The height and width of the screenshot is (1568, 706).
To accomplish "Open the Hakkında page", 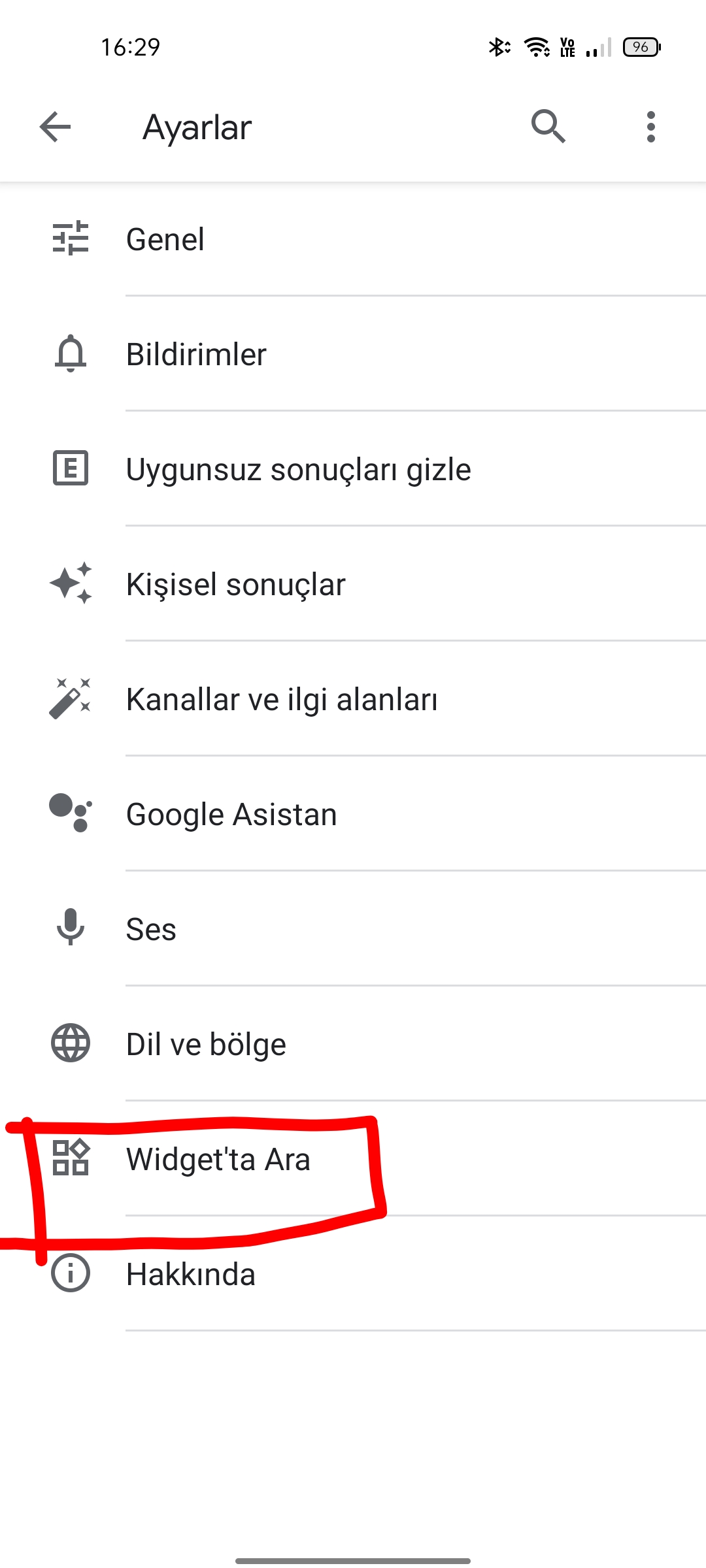I will 353,1274.
